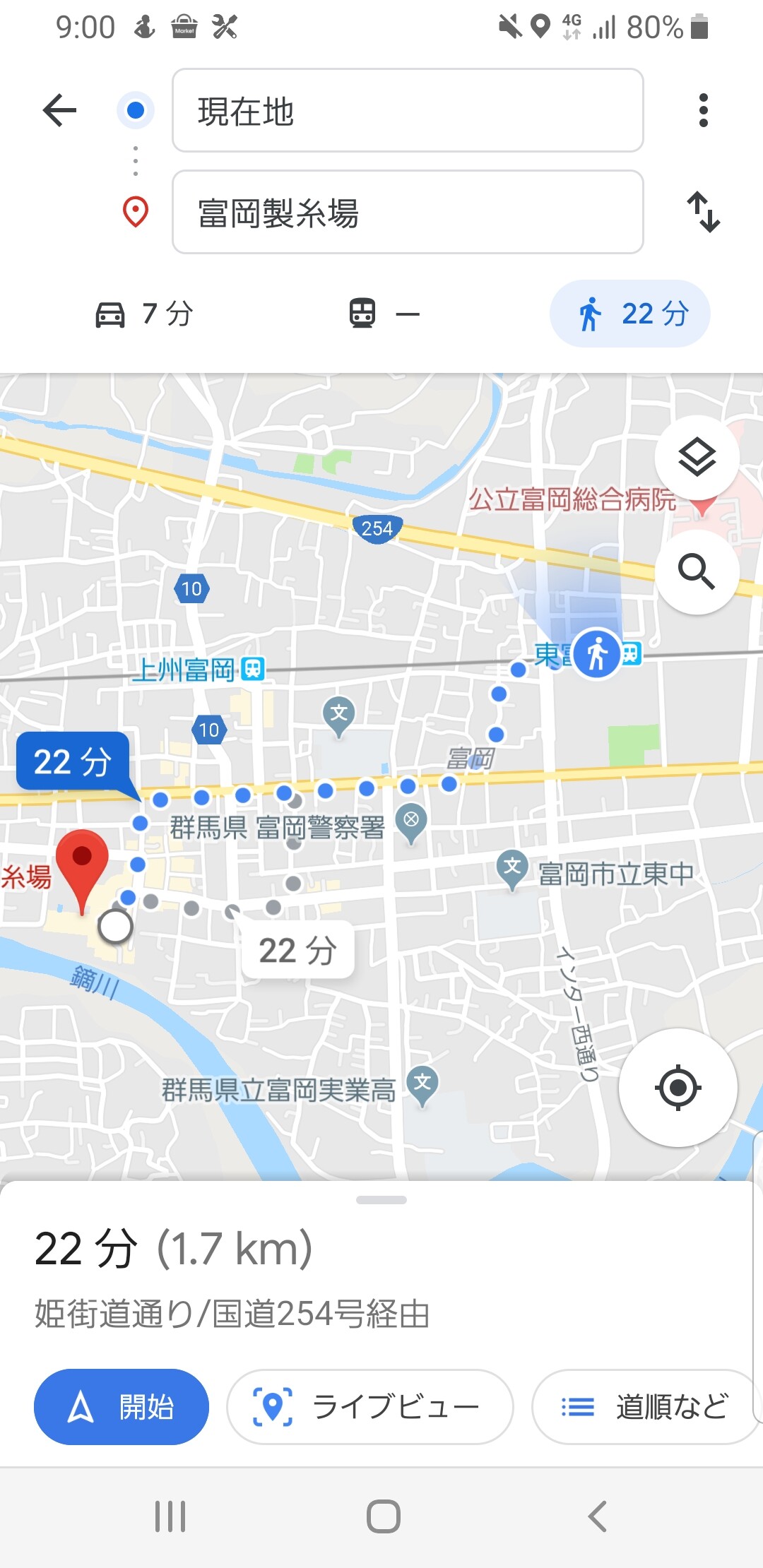The height and width of the screenshot is (1568, 763).
Task: Search along the route with magnifier
Action: click(697, 571)
